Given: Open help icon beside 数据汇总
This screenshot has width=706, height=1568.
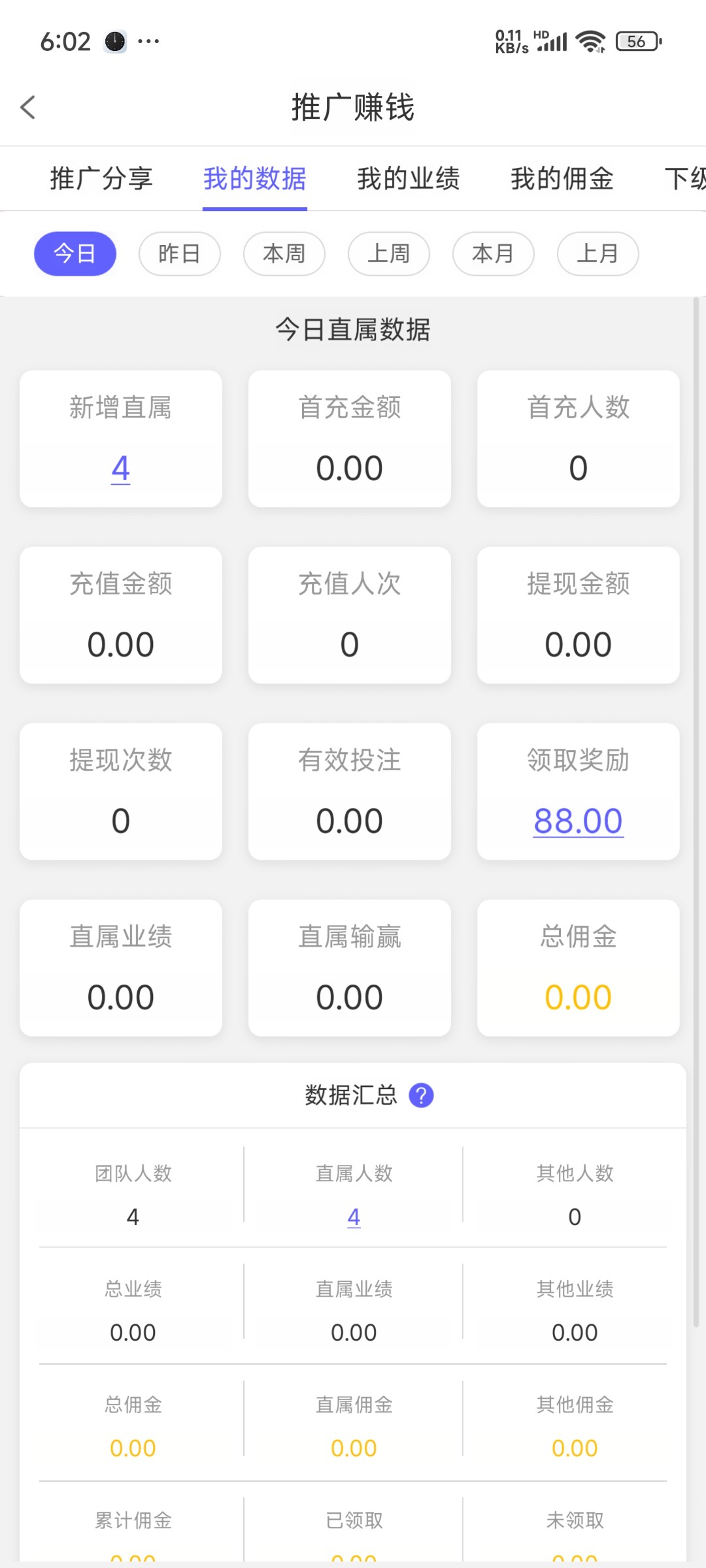Looking at the screenshot, I should (422, 1095).
